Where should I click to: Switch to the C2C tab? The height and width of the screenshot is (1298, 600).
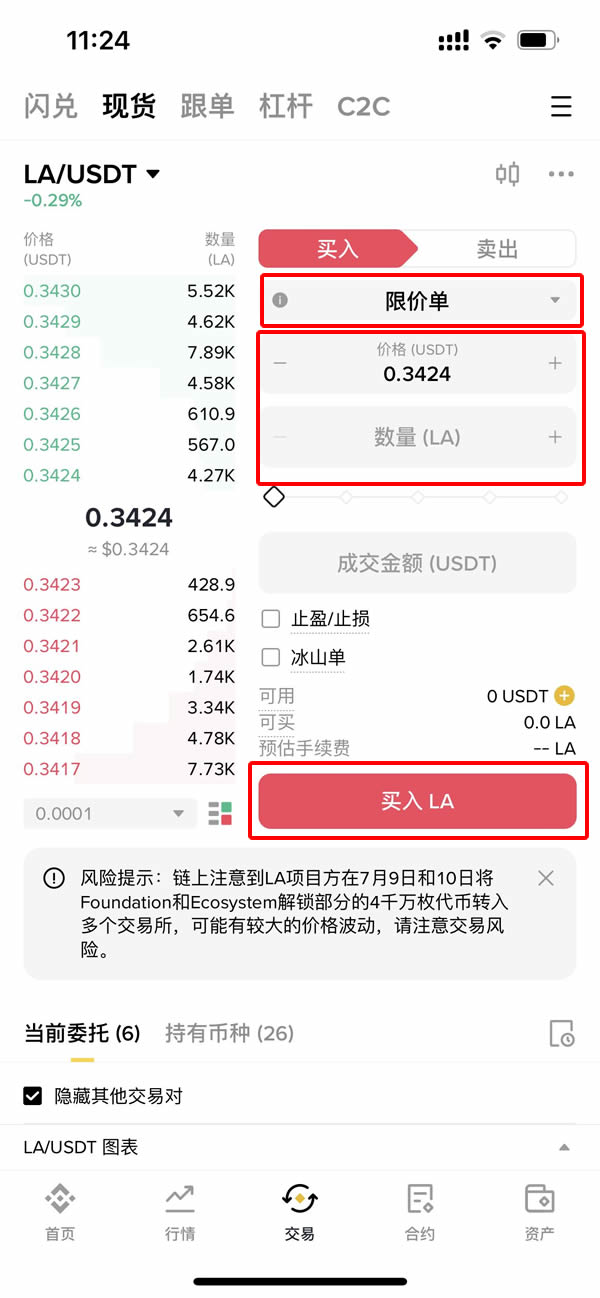(x=363, y=106)
